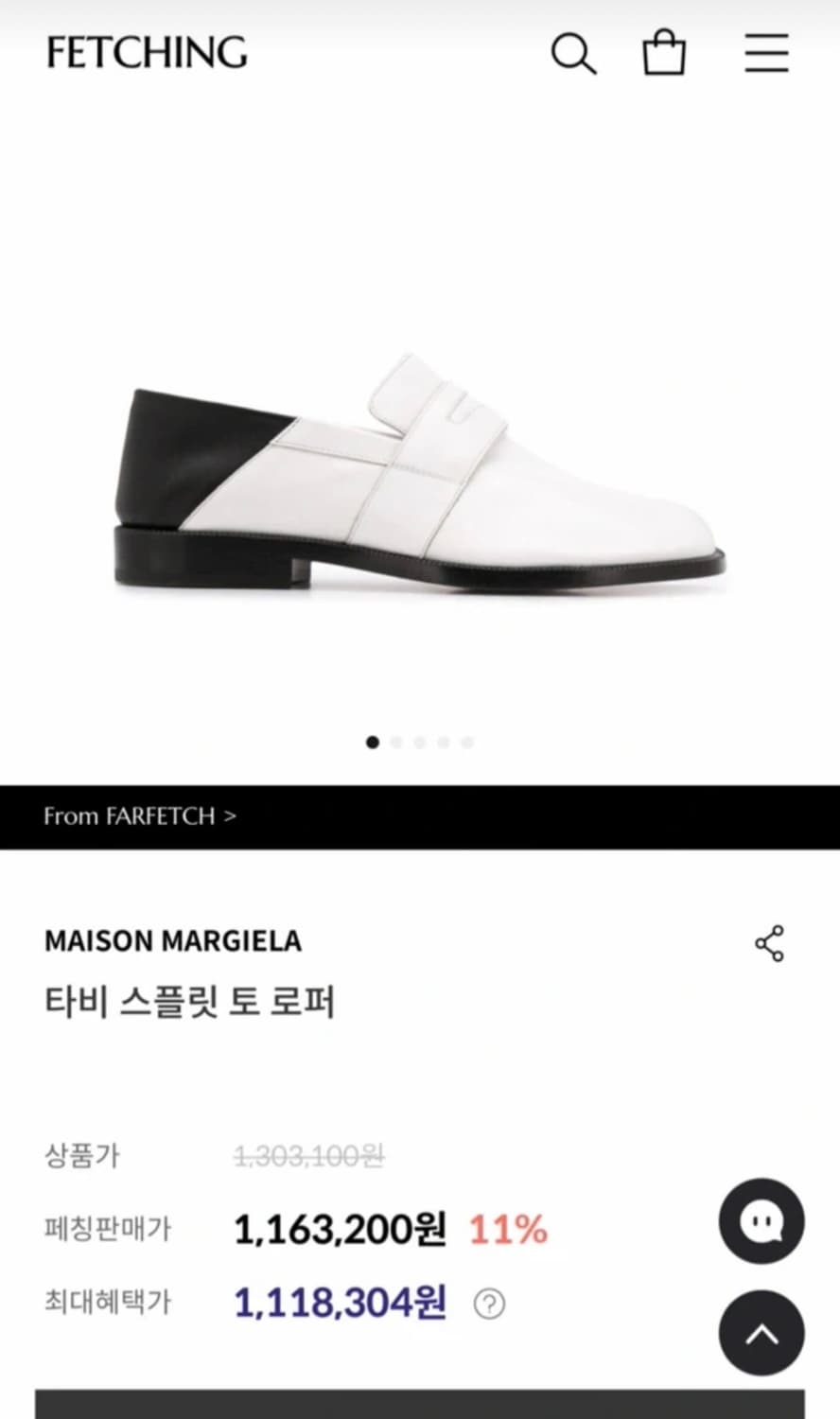Open the hamburger navigation menu
Image resolution: width=840 pixels, height=1419 pixels.
pos(766,54)
